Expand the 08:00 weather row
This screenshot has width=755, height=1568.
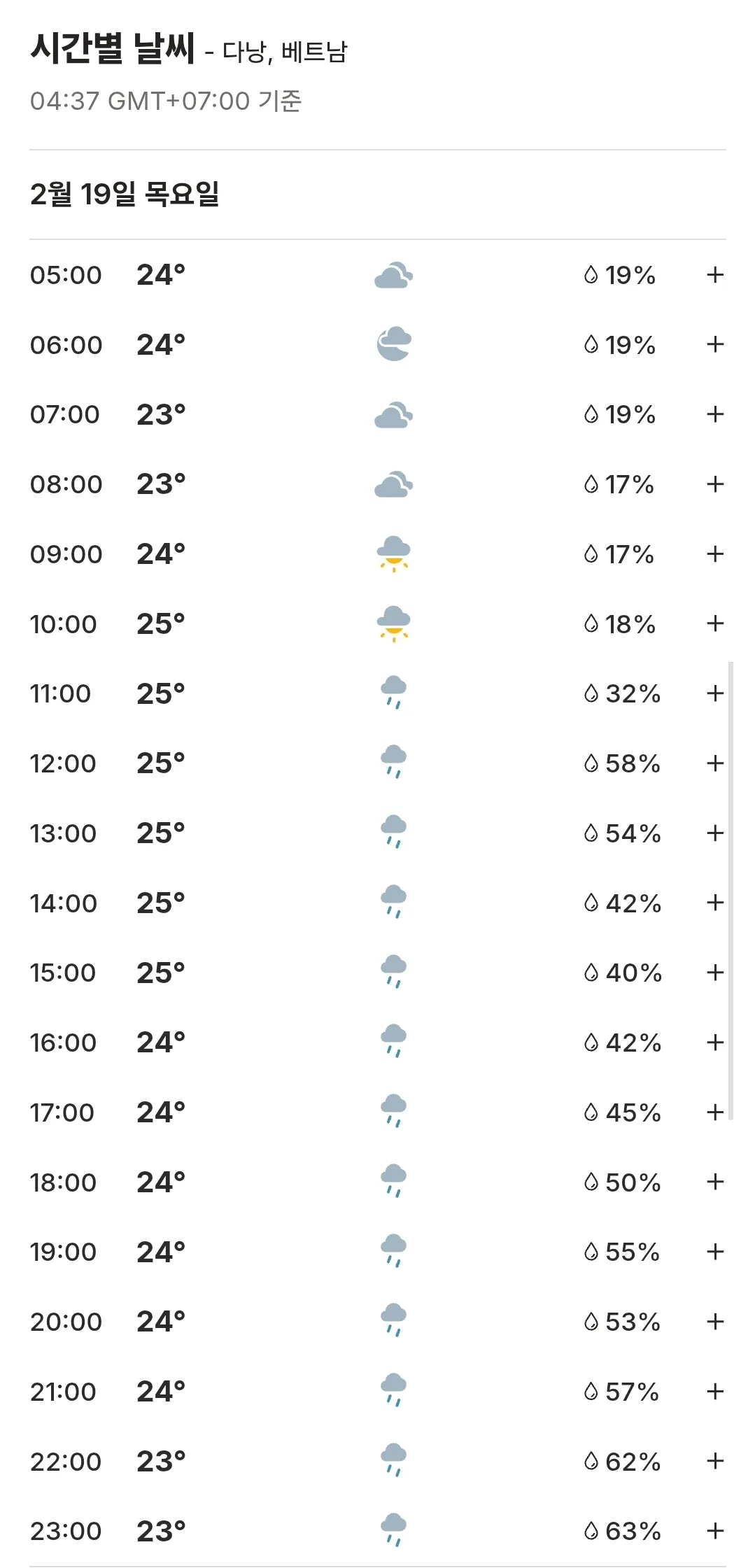pyautogui.click(x=714, y=484)
